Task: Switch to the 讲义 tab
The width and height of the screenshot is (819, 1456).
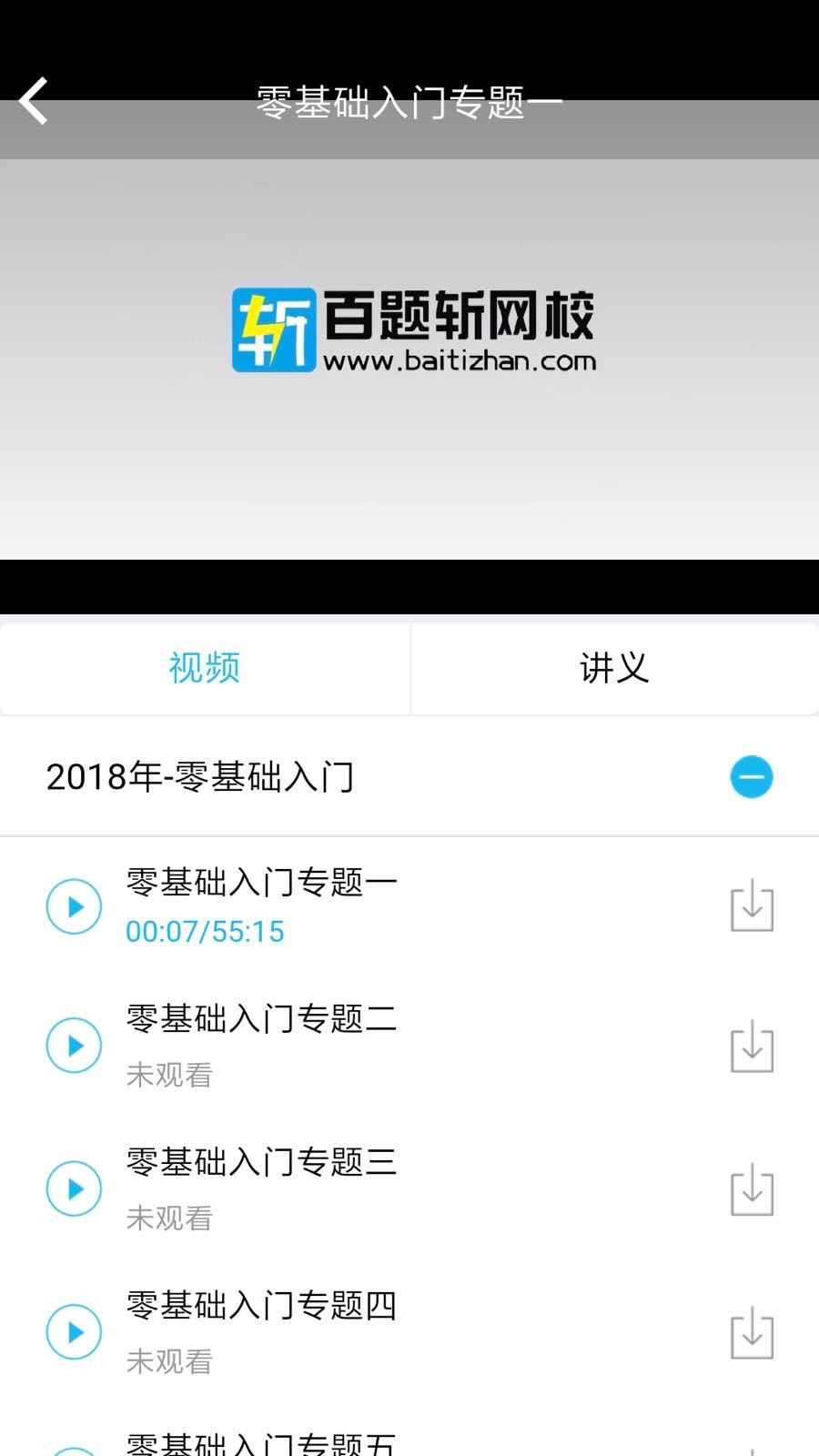Action: pos(614,668)
